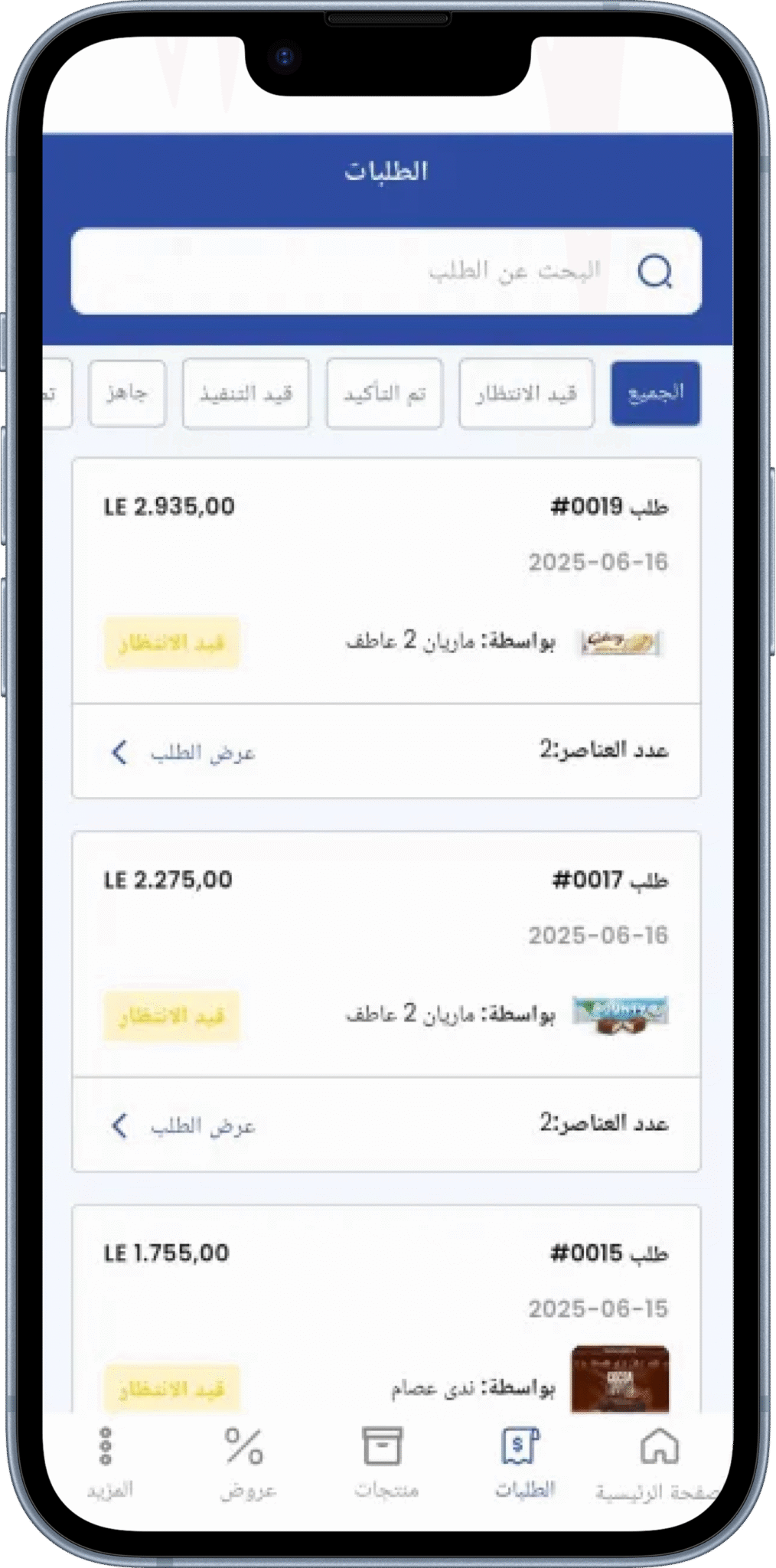Open عرض الطلب for order #0019
This screenshot has height=1568, width=776.
[x=184, y=753]
